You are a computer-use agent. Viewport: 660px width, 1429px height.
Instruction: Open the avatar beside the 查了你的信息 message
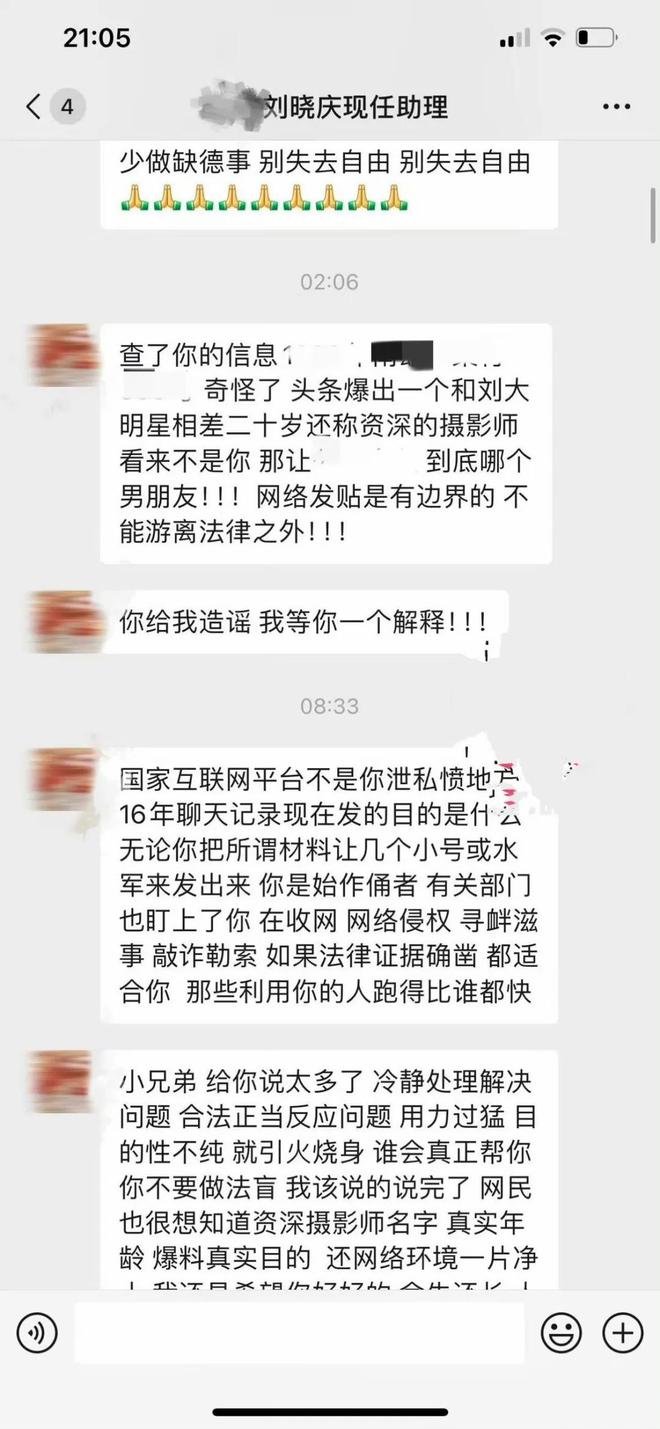tap(64, 356)
